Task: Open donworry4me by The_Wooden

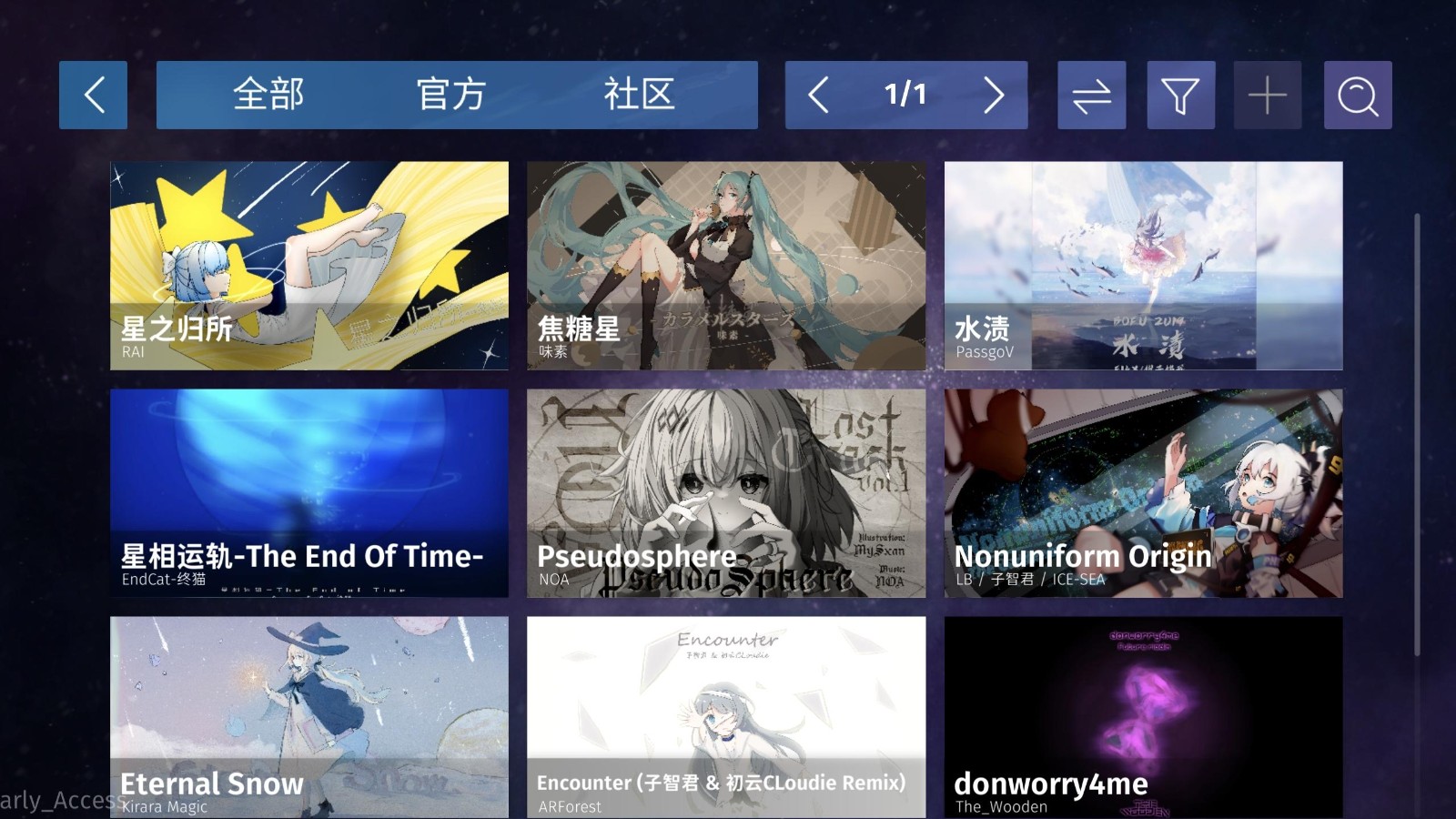Action: tap(1143, 716)
